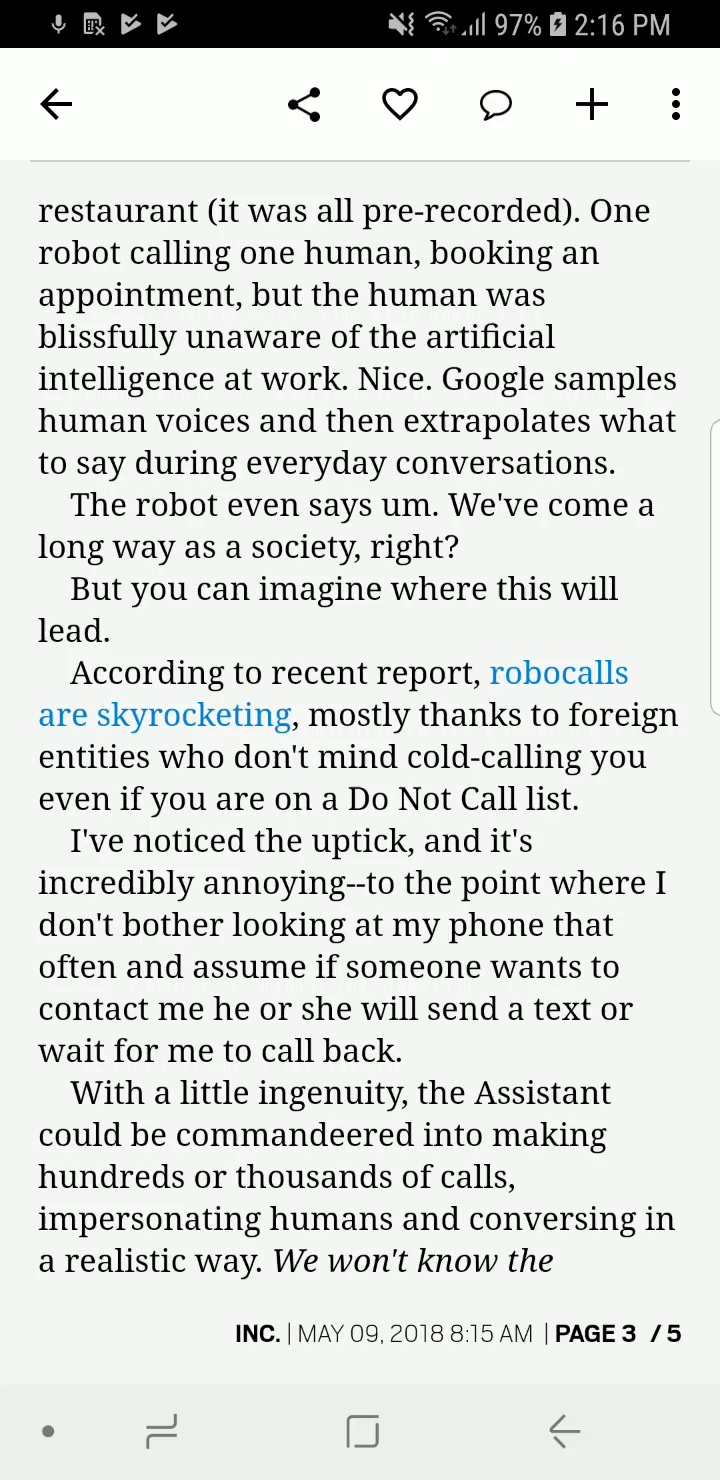Open the comments bubble

496,104
